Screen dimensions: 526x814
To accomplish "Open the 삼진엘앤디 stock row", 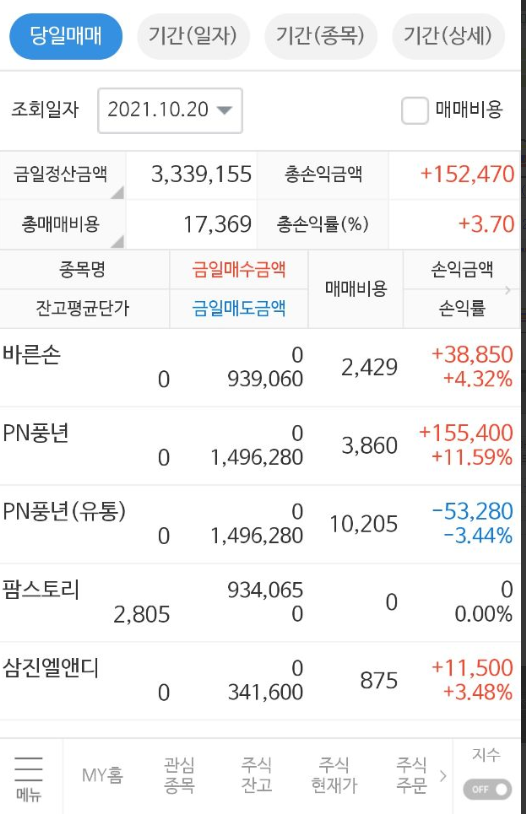I will [260, 681].
